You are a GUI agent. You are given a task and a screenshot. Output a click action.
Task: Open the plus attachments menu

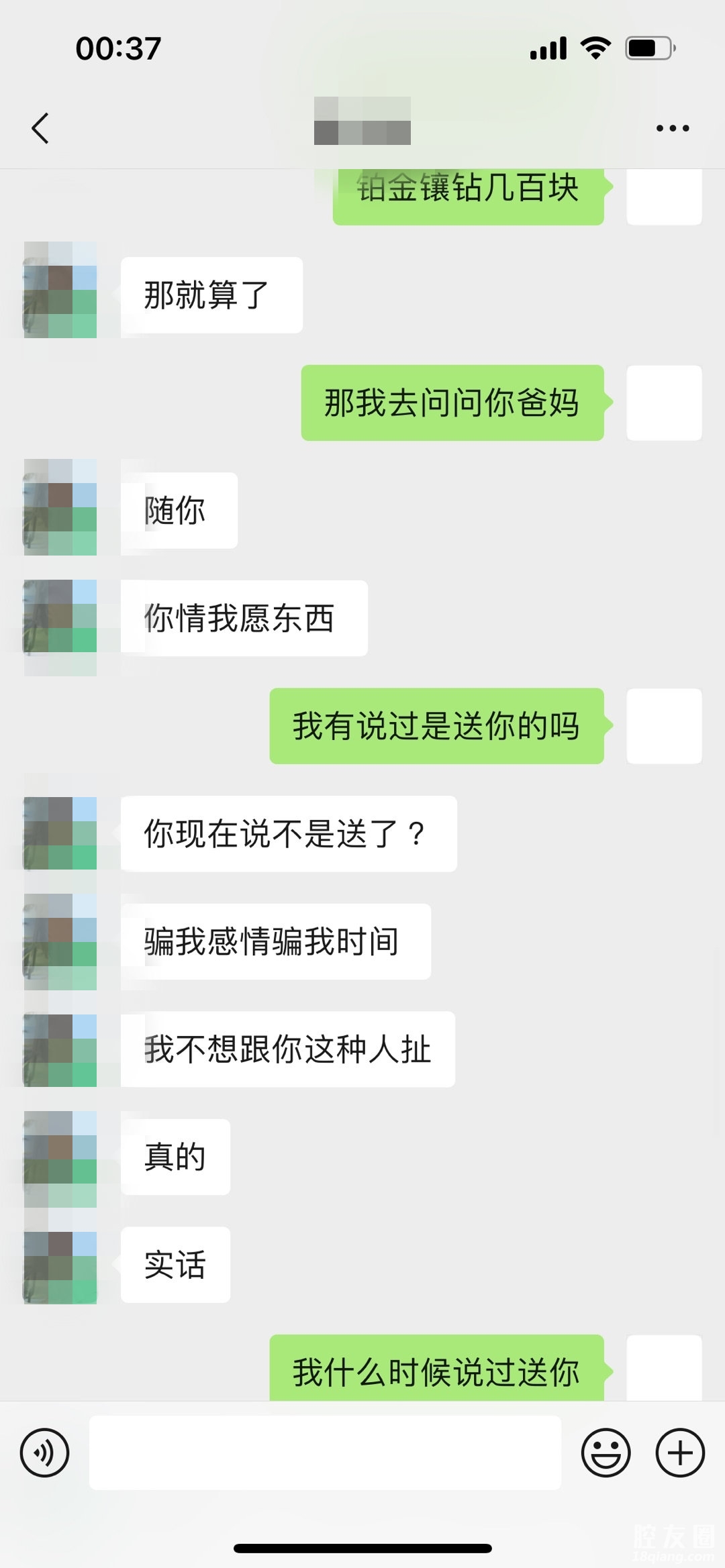pyautogui.click(x=680, y=1453)
